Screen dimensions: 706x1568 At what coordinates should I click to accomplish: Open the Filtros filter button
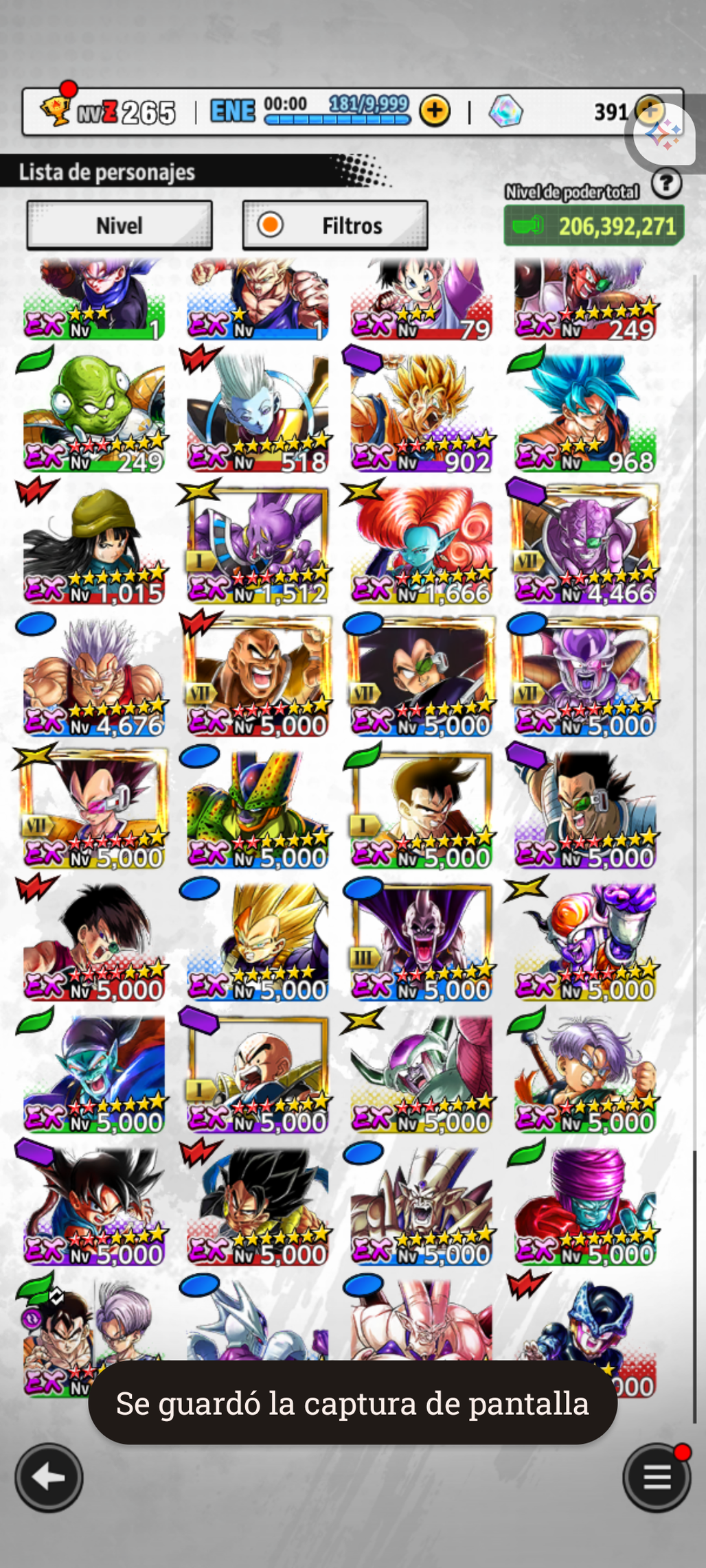coord(335,225)
